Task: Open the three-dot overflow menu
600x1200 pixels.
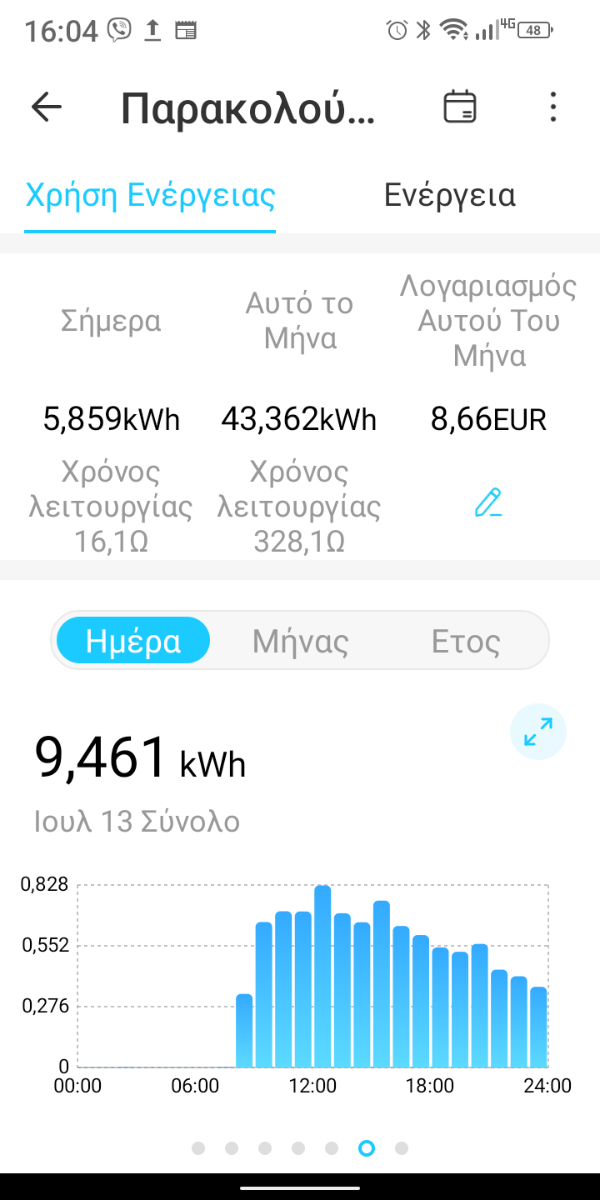Action: [553, 107]
